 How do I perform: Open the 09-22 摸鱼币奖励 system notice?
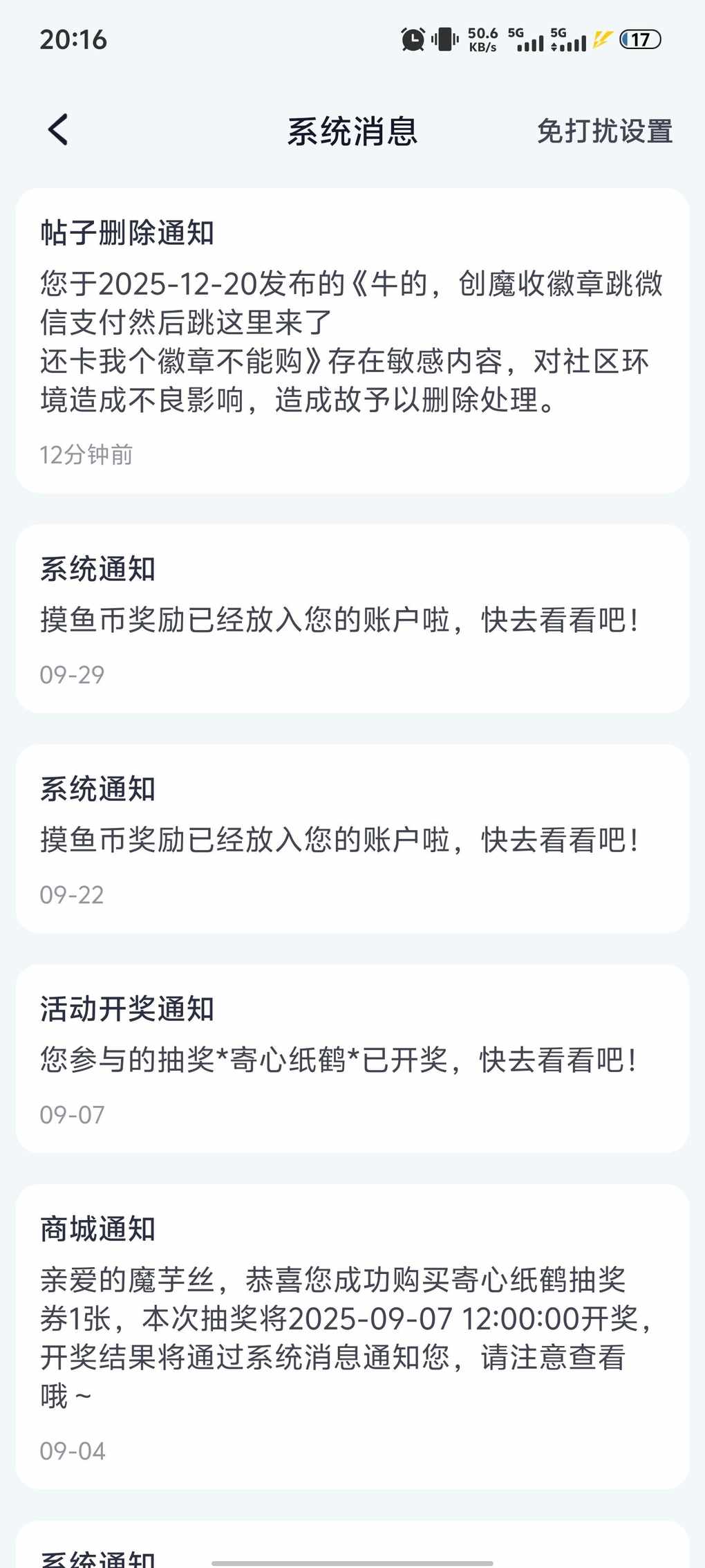pos(352,839)
